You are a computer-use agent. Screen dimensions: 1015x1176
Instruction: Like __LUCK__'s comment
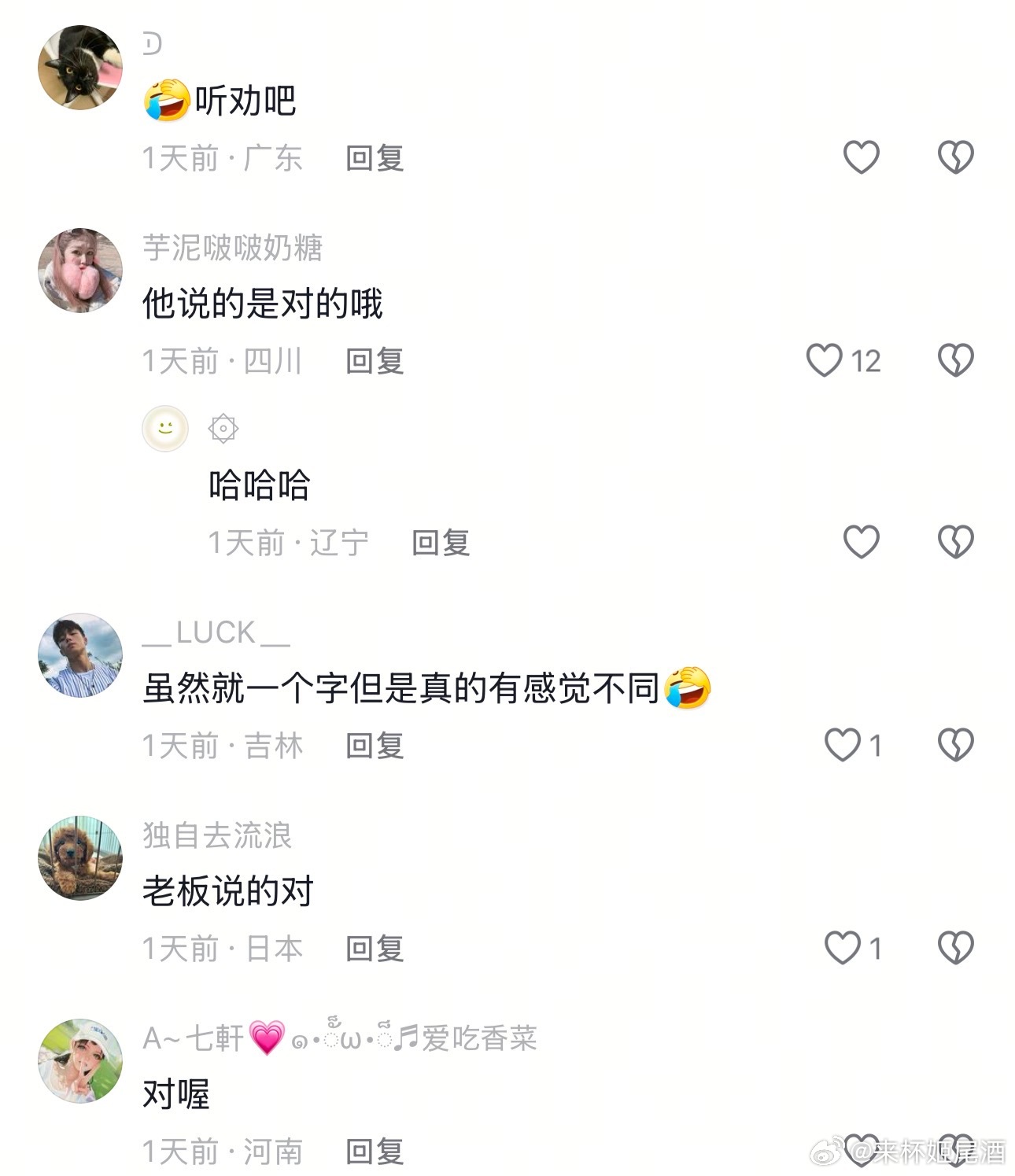[x=843, y=744]
